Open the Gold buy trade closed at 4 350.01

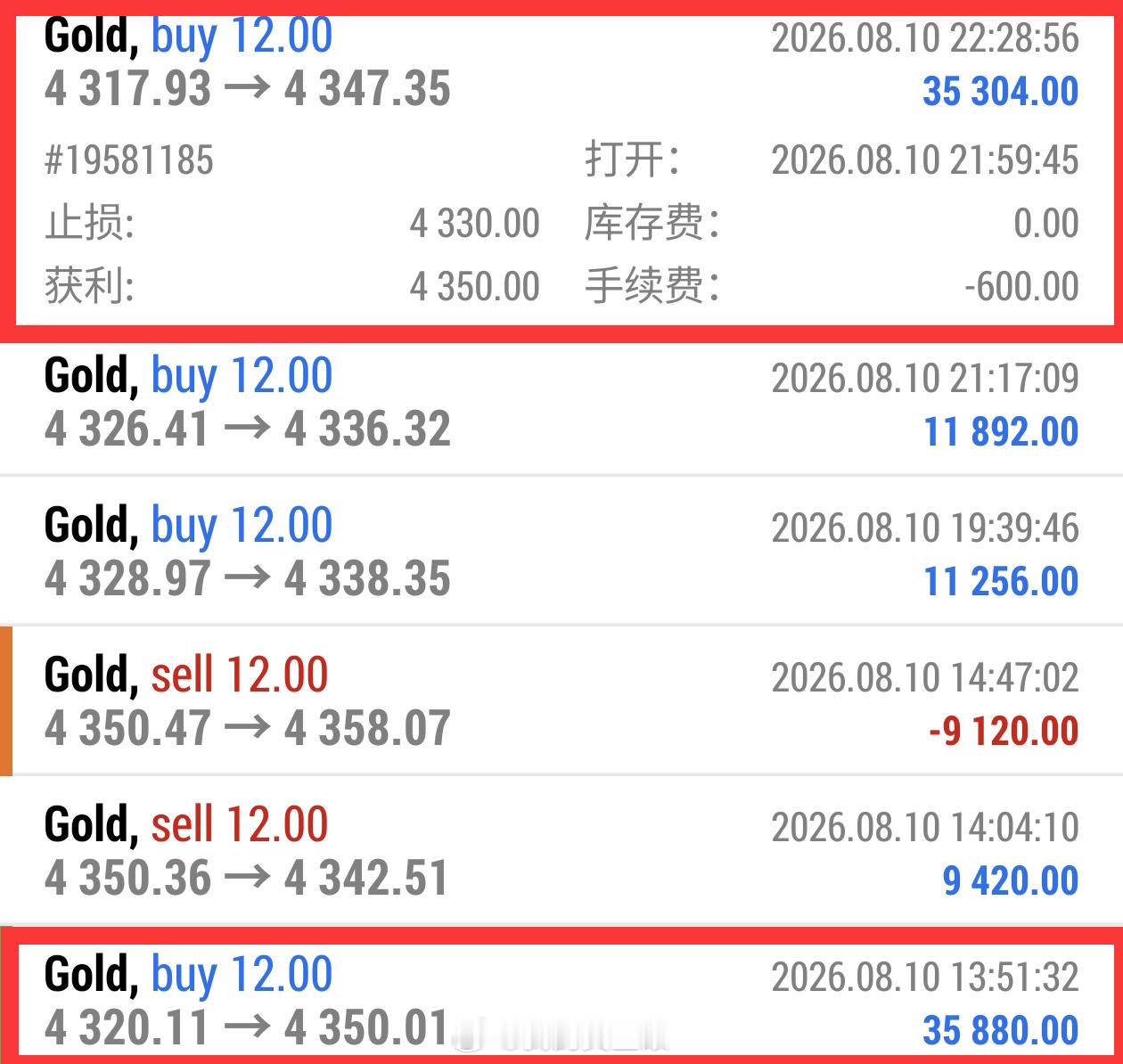[x=561, y=995]
